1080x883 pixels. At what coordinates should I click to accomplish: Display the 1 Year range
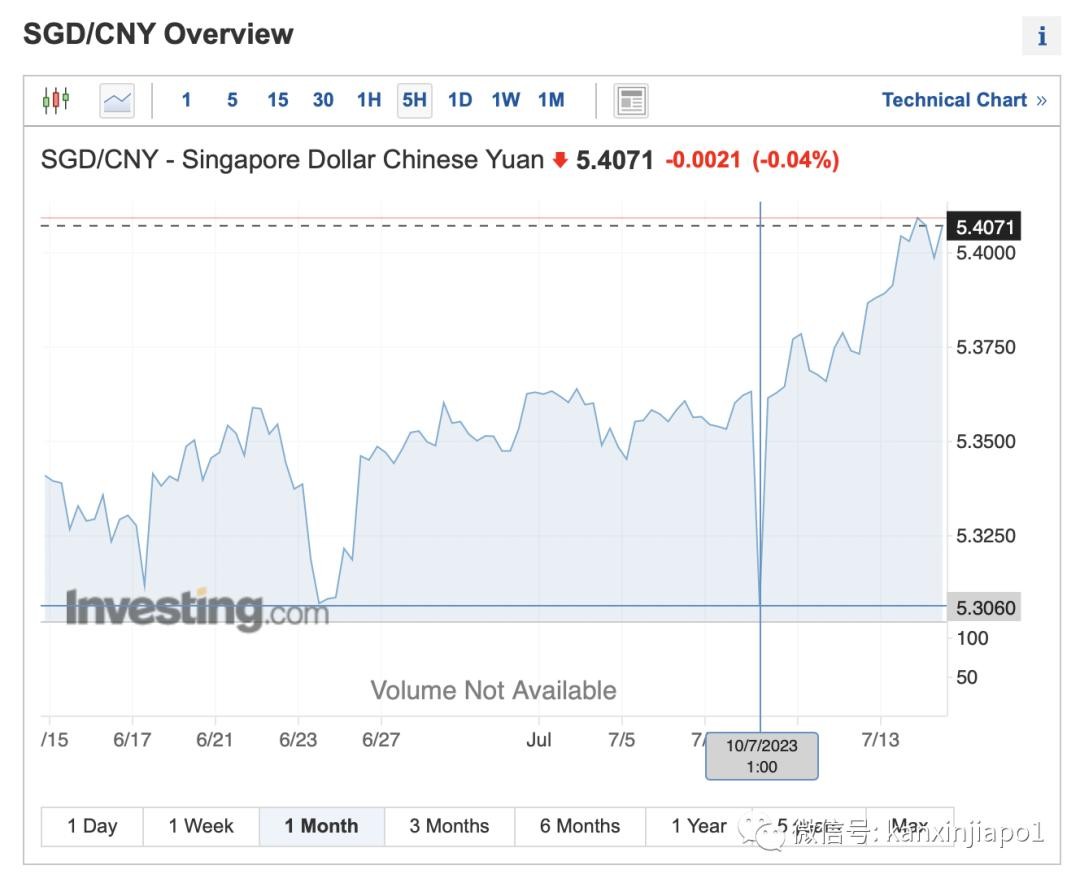tap(698, 826)
